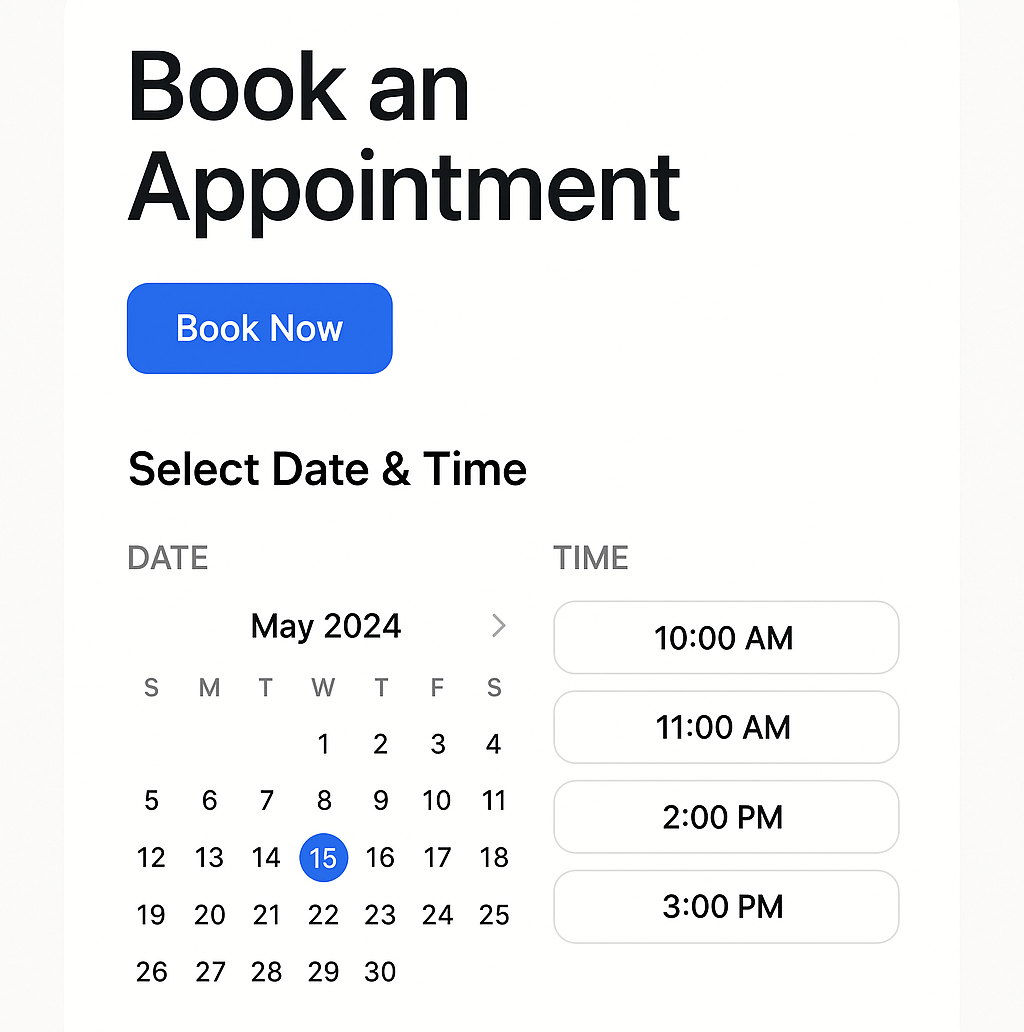Select May 16 as the appointment date
Viewport: 1024px width, 1032px height.
[380, 858]
